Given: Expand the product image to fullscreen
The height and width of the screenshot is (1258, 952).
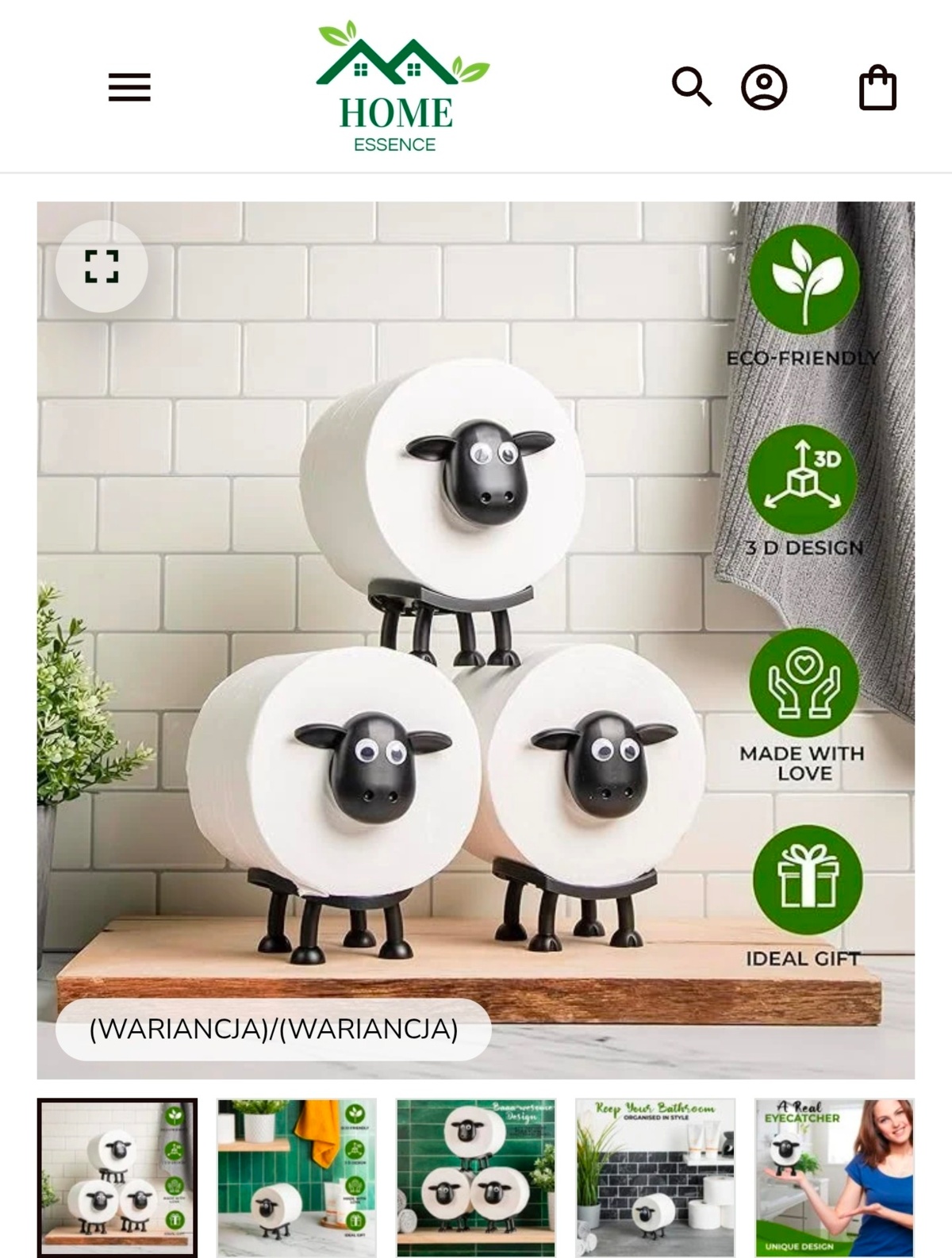Looking at the screenshot, I should (102, 267).
